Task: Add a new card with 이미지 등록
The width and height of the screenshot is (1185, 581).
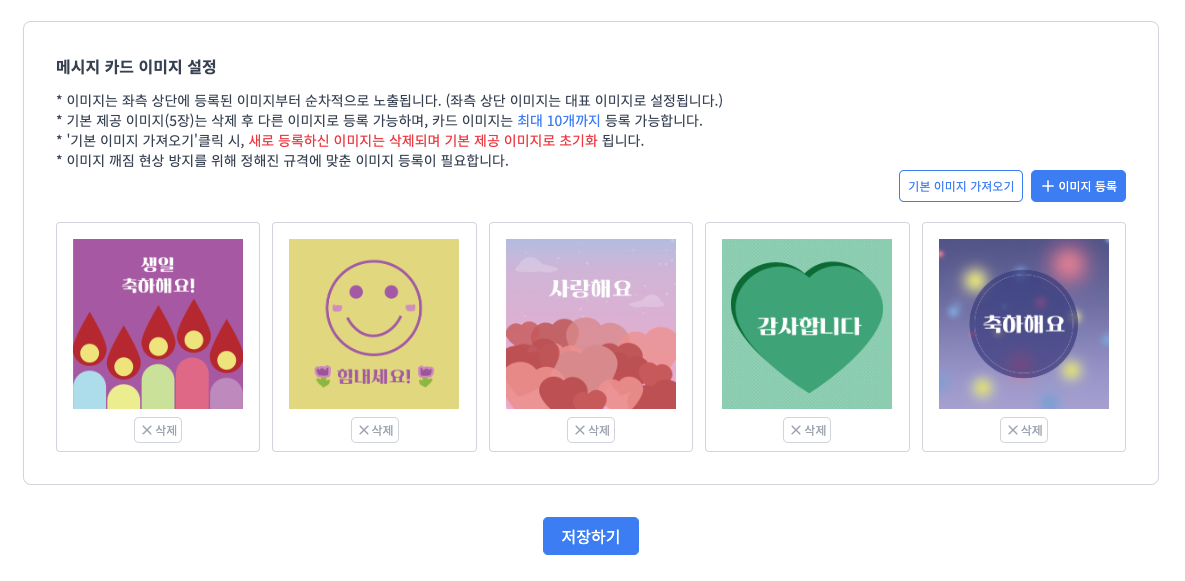Action: click(x=1078, y=186)
